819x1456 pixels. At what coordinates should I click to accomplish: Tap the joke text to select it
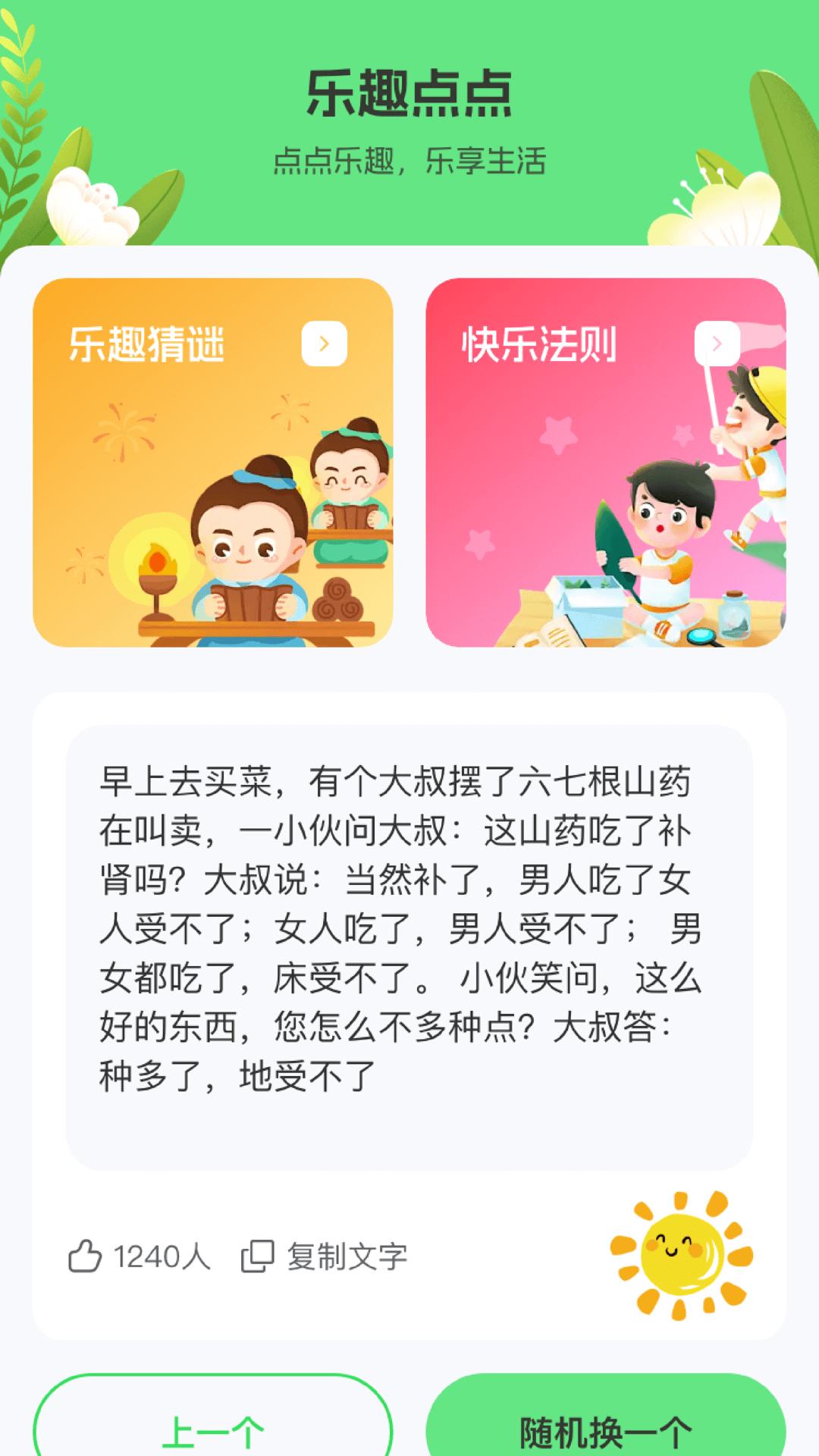[x=409, y=910]
